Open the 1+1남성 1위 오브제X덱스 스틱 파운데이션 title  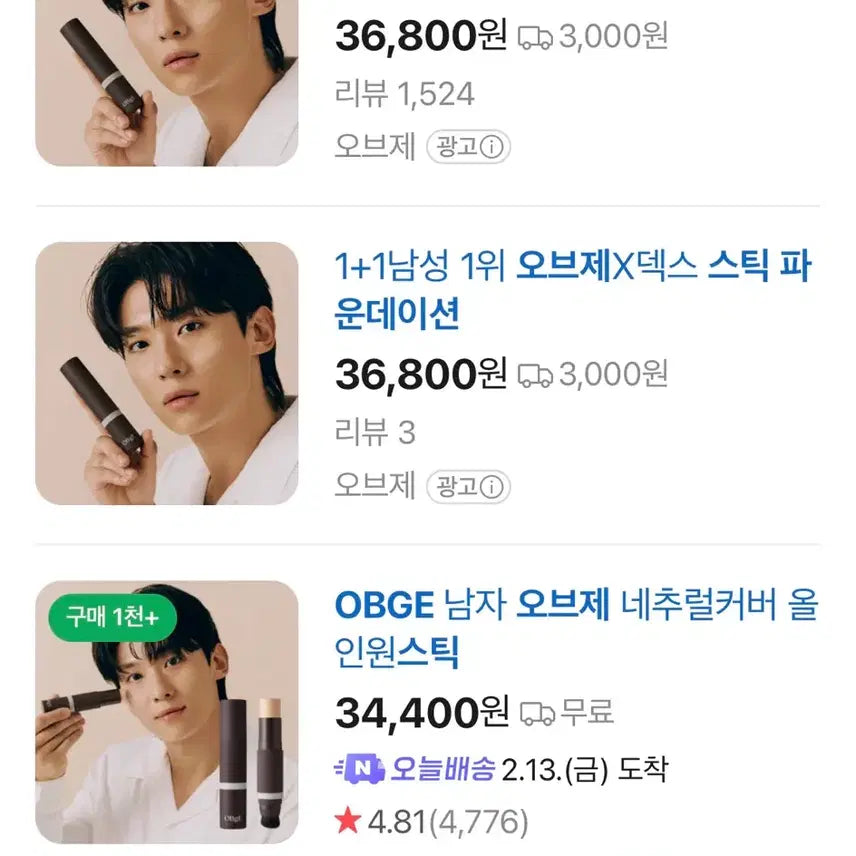coord(572,291)
